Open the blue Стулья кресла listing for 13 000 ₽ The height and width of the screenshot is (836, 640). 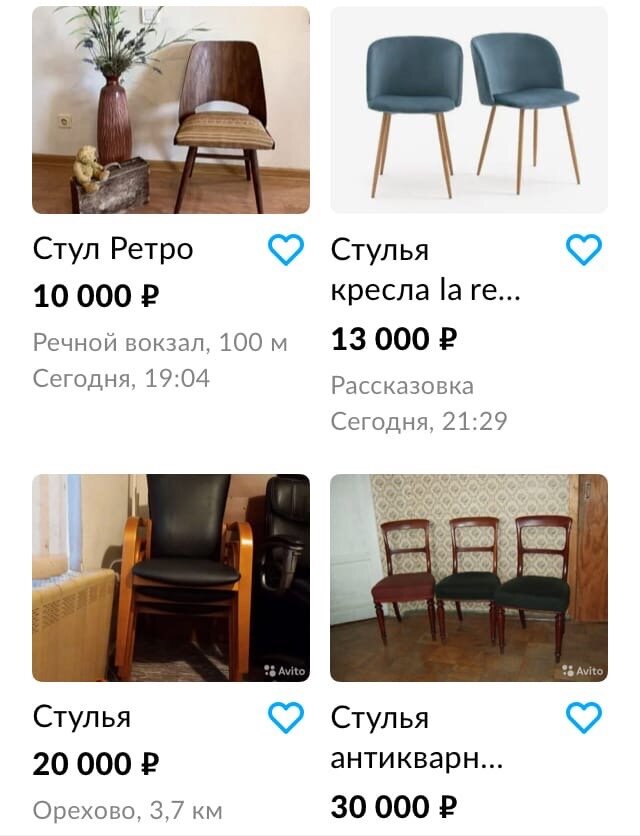pos(469,110)
